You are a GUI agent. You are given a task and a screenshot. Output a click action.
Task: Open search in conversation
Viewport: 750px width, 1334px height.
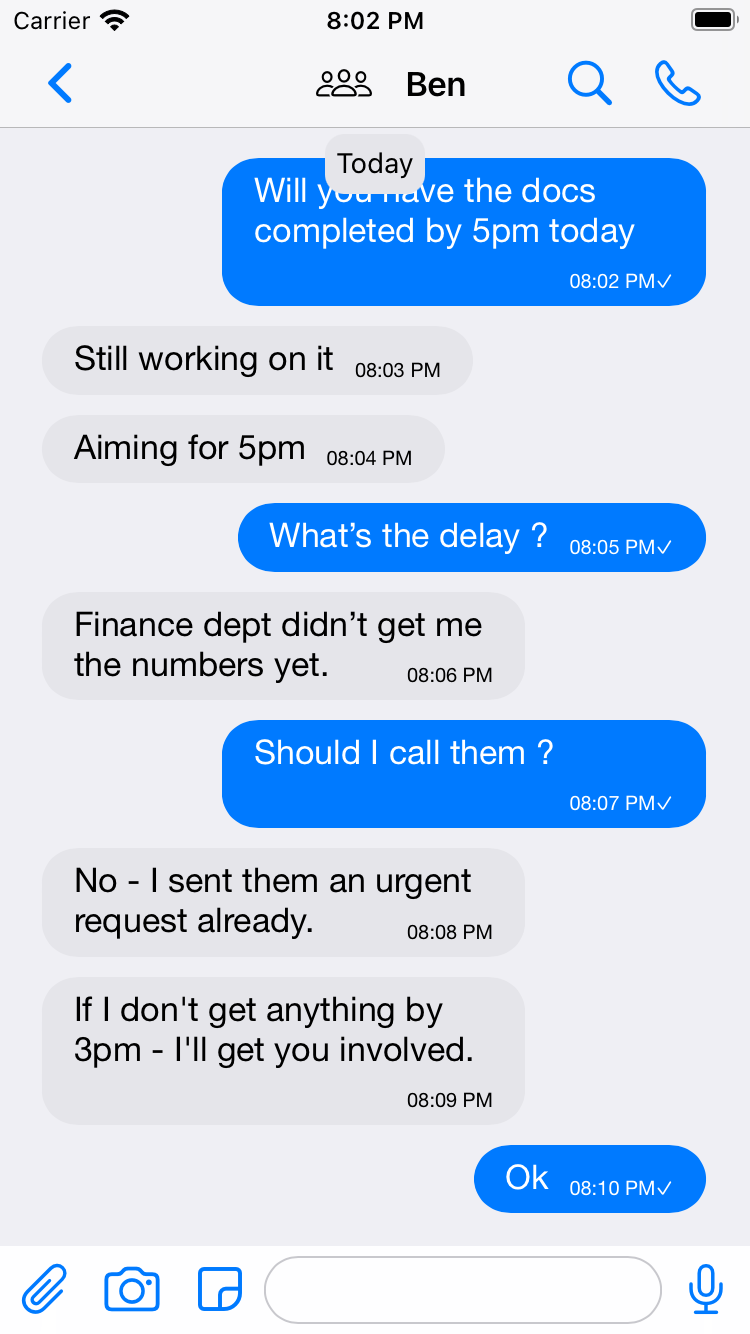pos(590,84)
